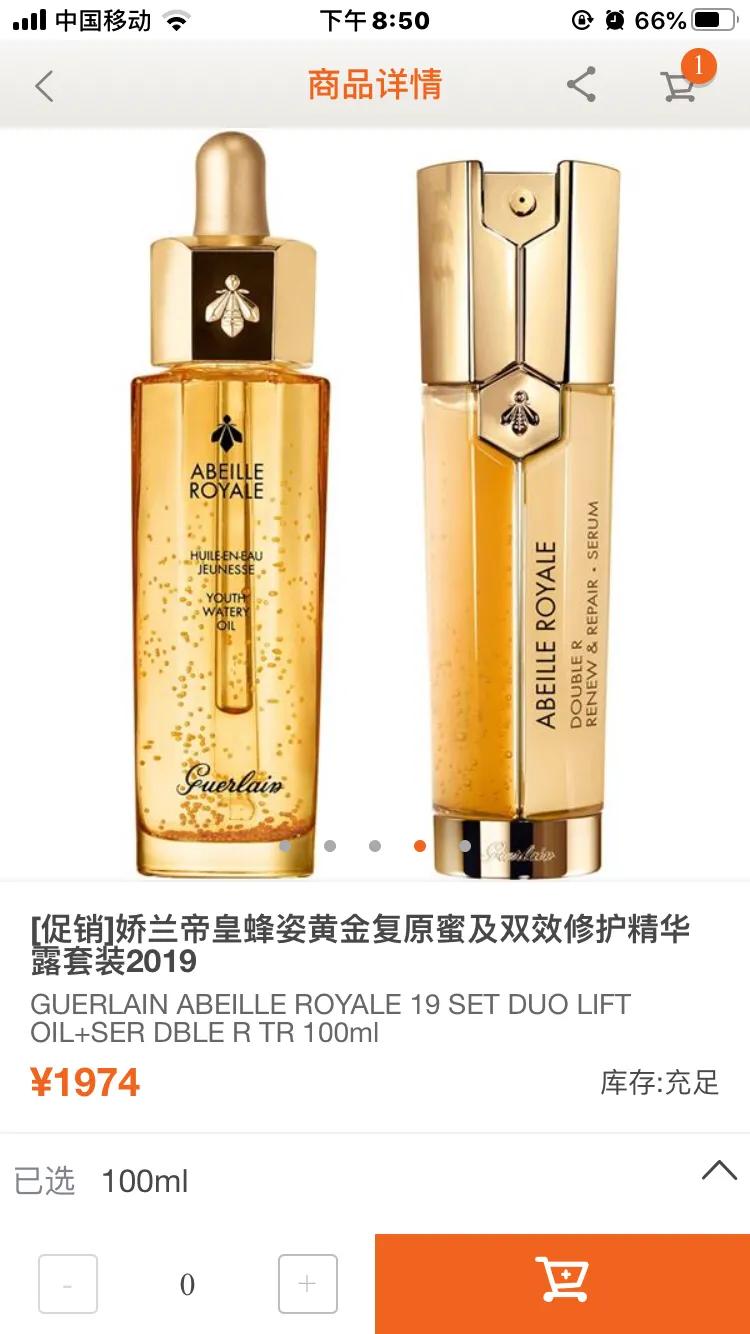Edit the quantity number field

[x=187, y=1284]
